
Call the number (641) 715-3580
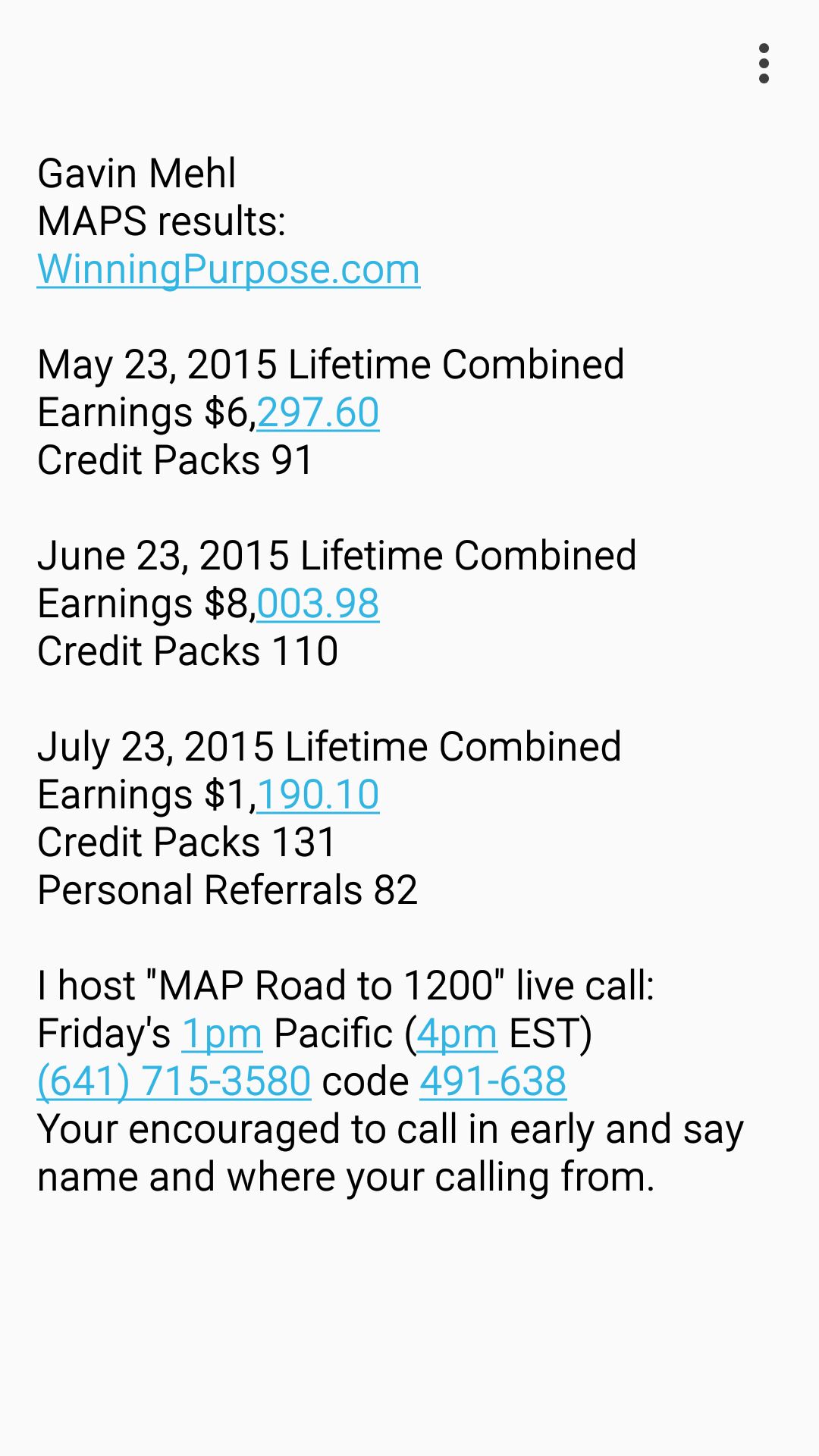coord(174,1081)
